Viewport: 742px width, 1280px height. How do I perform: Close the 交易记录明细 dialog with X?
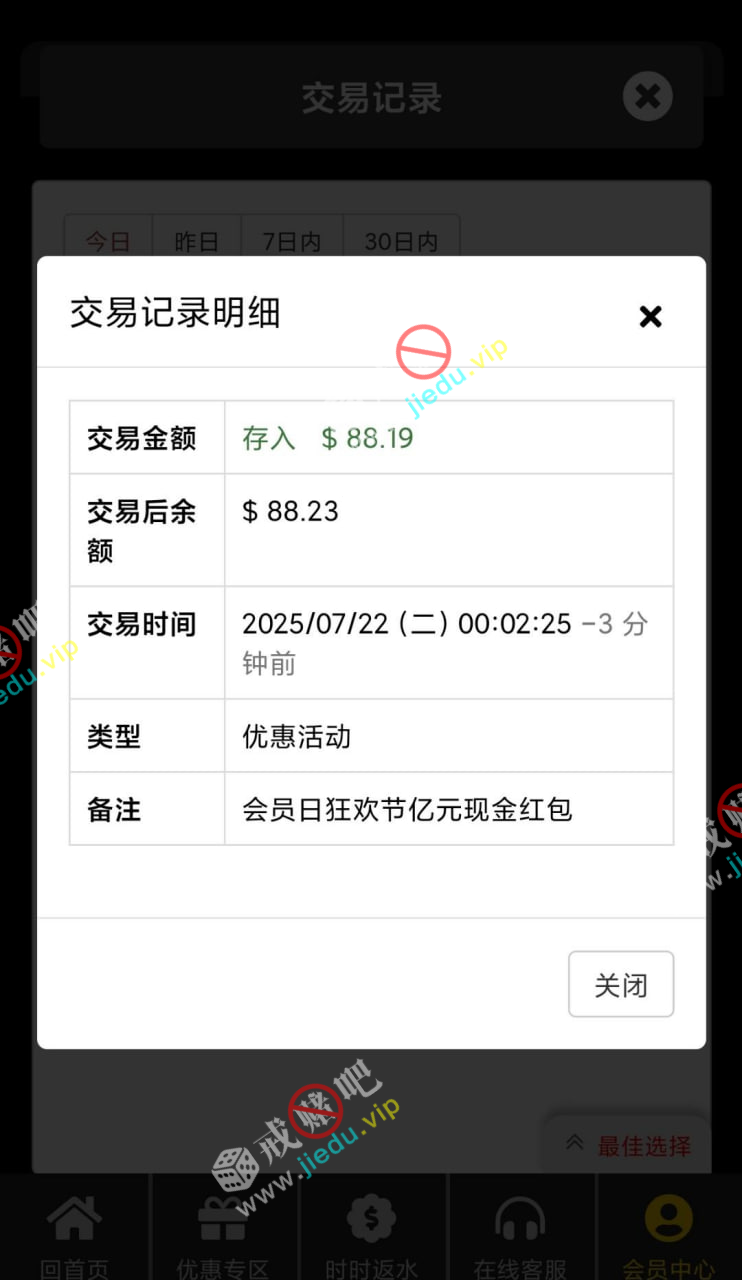click(x=650, y=317)
